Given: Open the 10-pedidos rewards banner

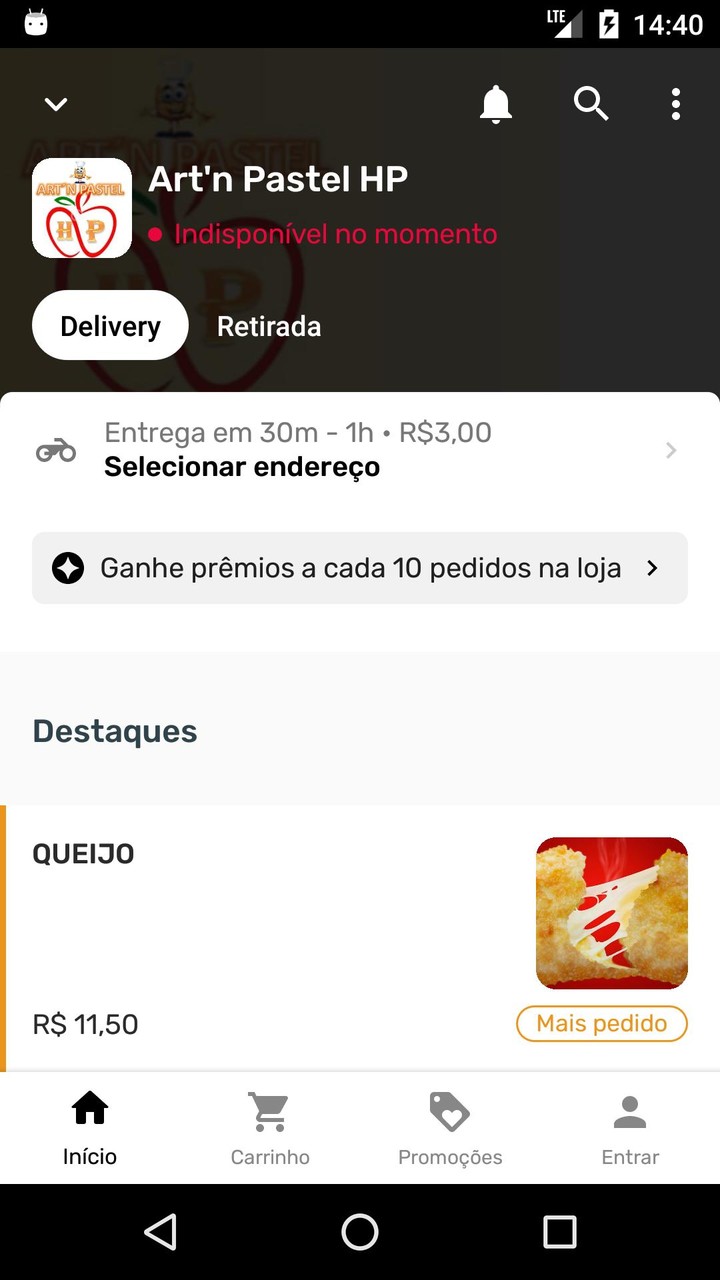Looking at the screenshot, I should coord(360,568).
